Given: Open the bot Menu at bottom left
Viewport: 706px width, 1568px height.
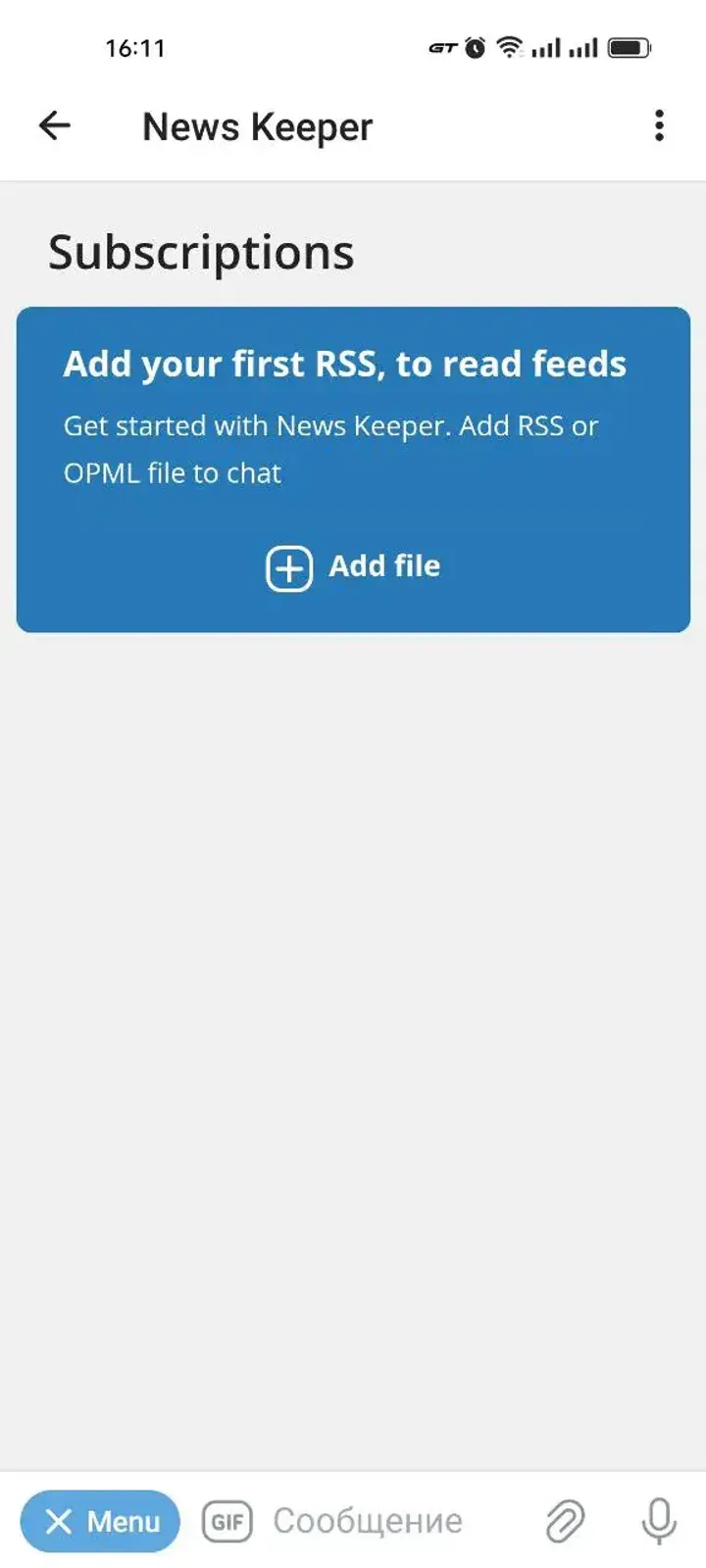Looking at the screenshot, I should [x=99, y=1521].
